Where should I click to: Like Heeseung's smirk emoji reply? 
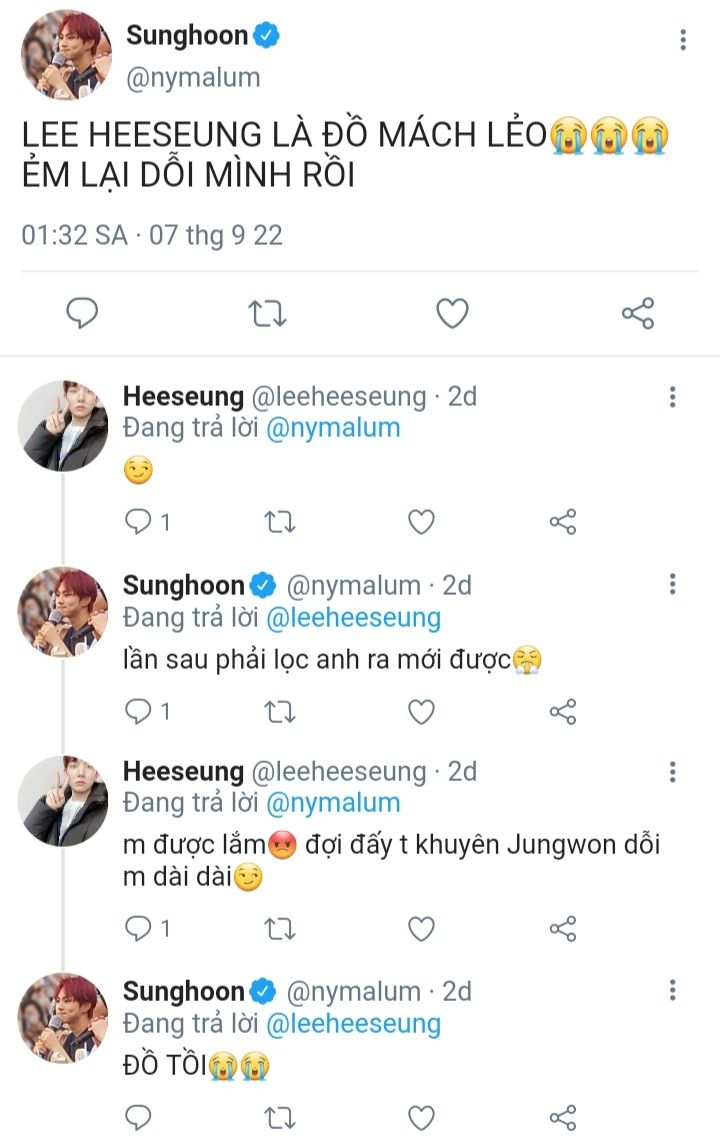pyautogui.click(x=421, y=522)
